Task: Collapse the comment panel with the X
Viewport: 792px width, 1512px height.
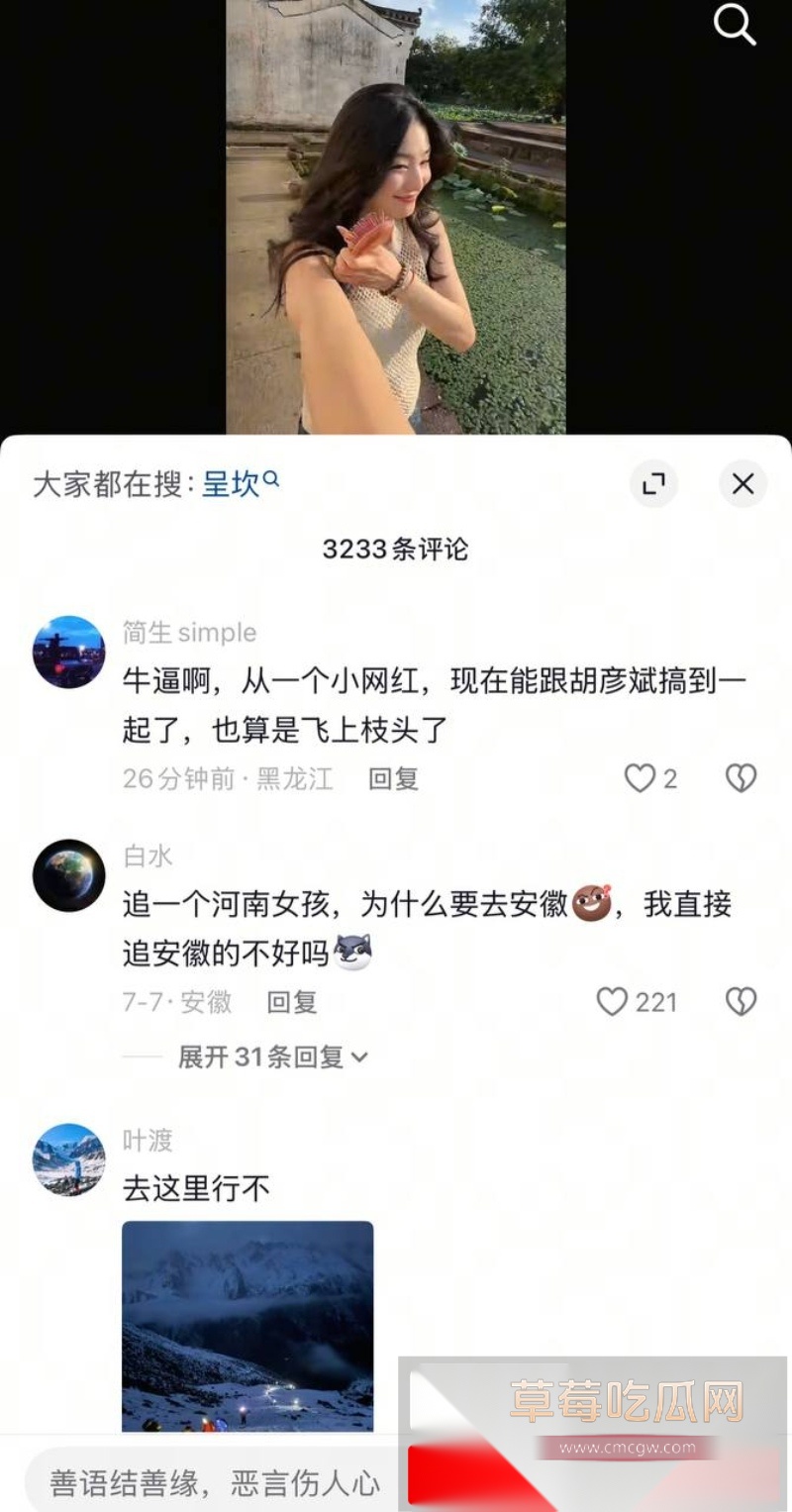Action: tap(742, 484)
